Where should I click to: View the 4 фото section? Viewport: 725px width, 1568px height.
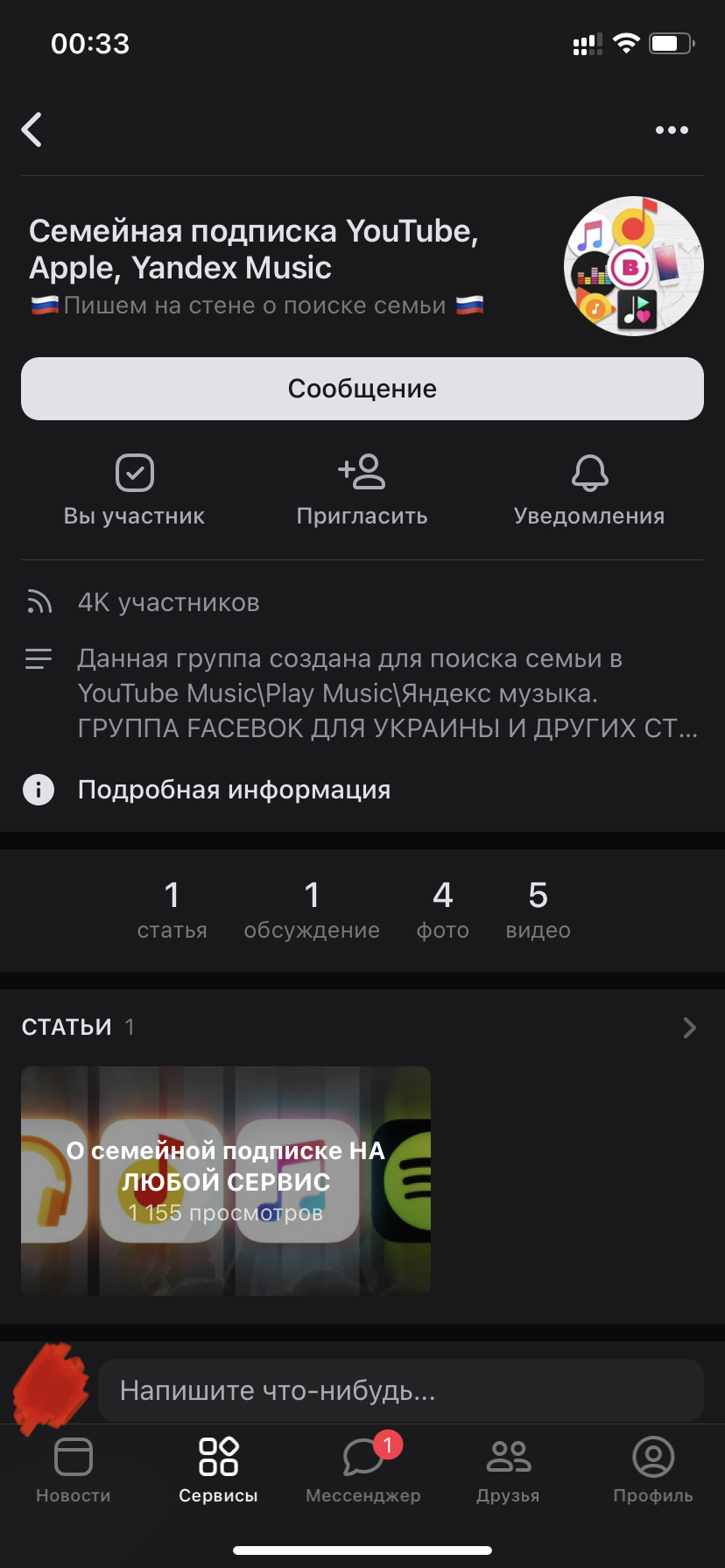coord(443,911)
